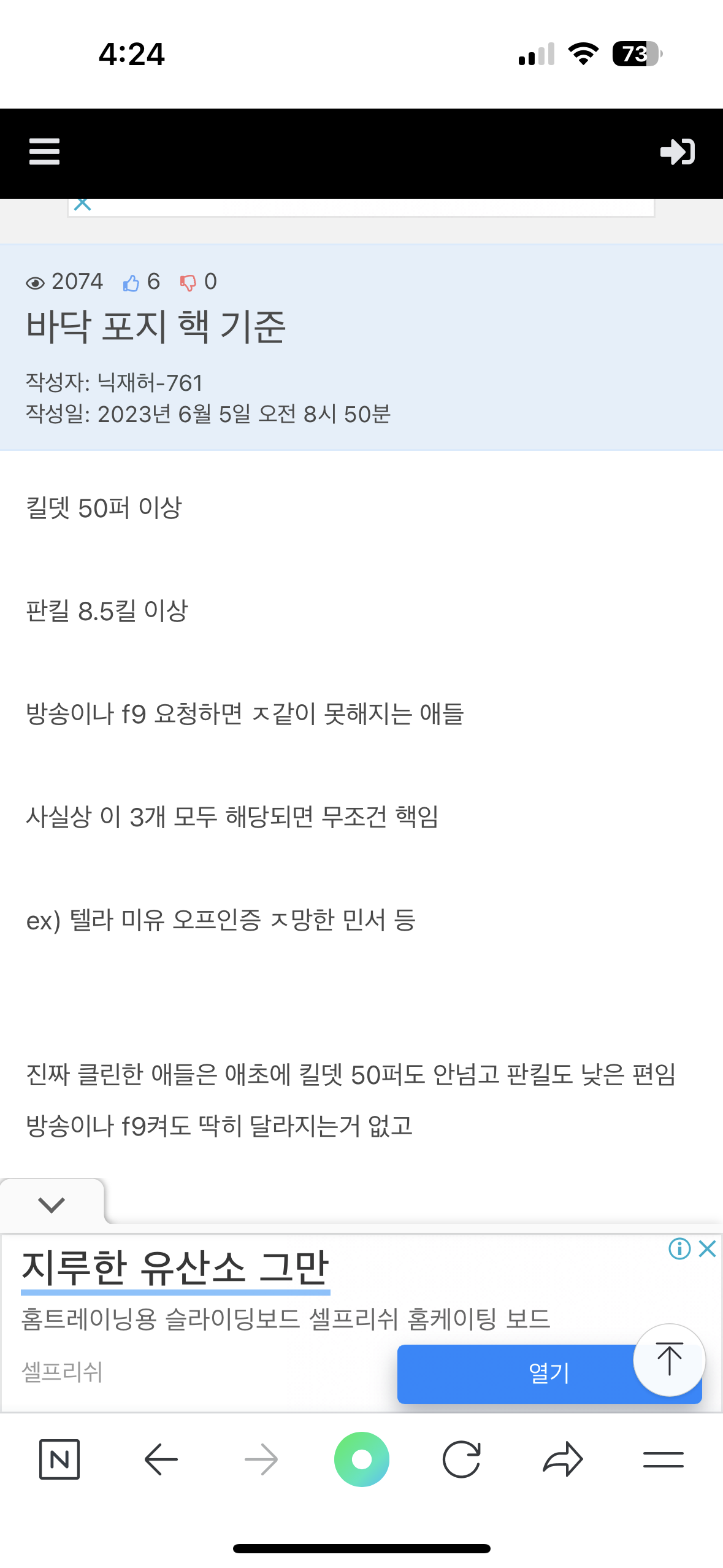This screenshot has width=723, height=1568.
Task: View ad info icon
Action: click(679, 1248)
